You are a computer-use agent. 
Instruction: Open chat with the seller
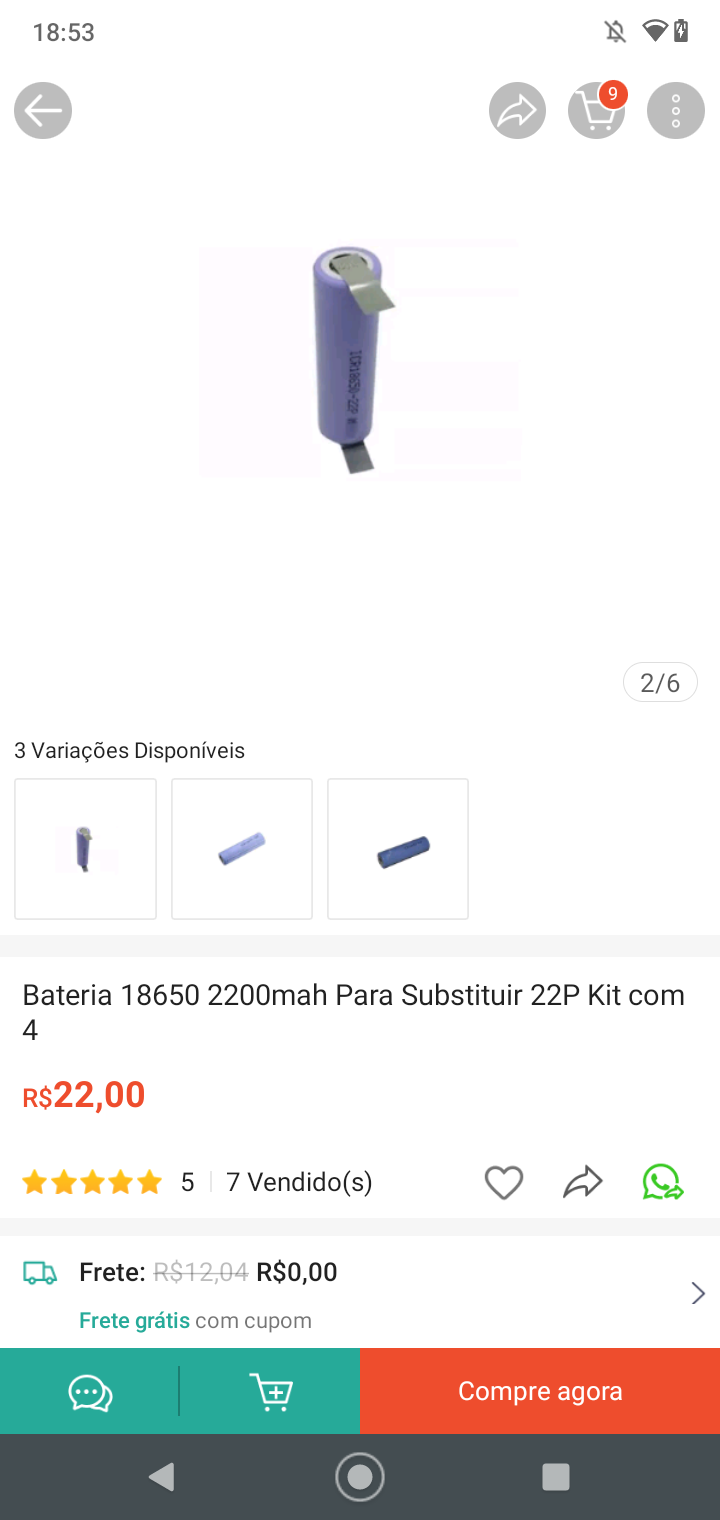click(90, 1391)
